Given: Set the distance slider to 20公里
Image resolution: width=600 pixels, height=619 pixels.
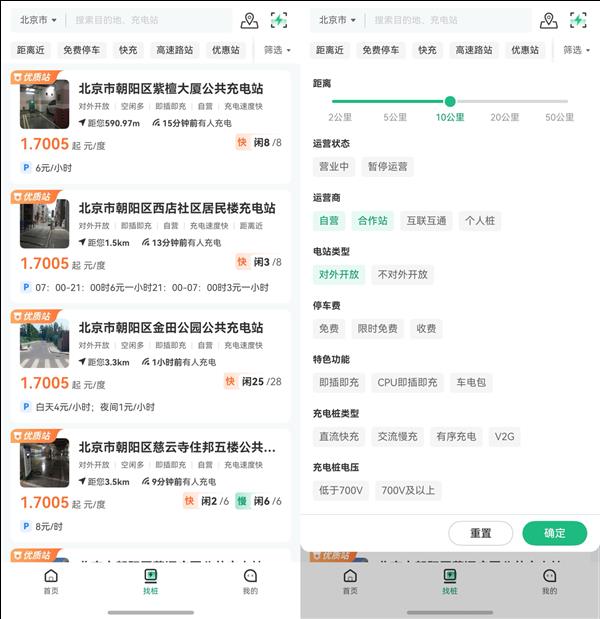Looking at the screenshot, I should click(x=504, y=102).
